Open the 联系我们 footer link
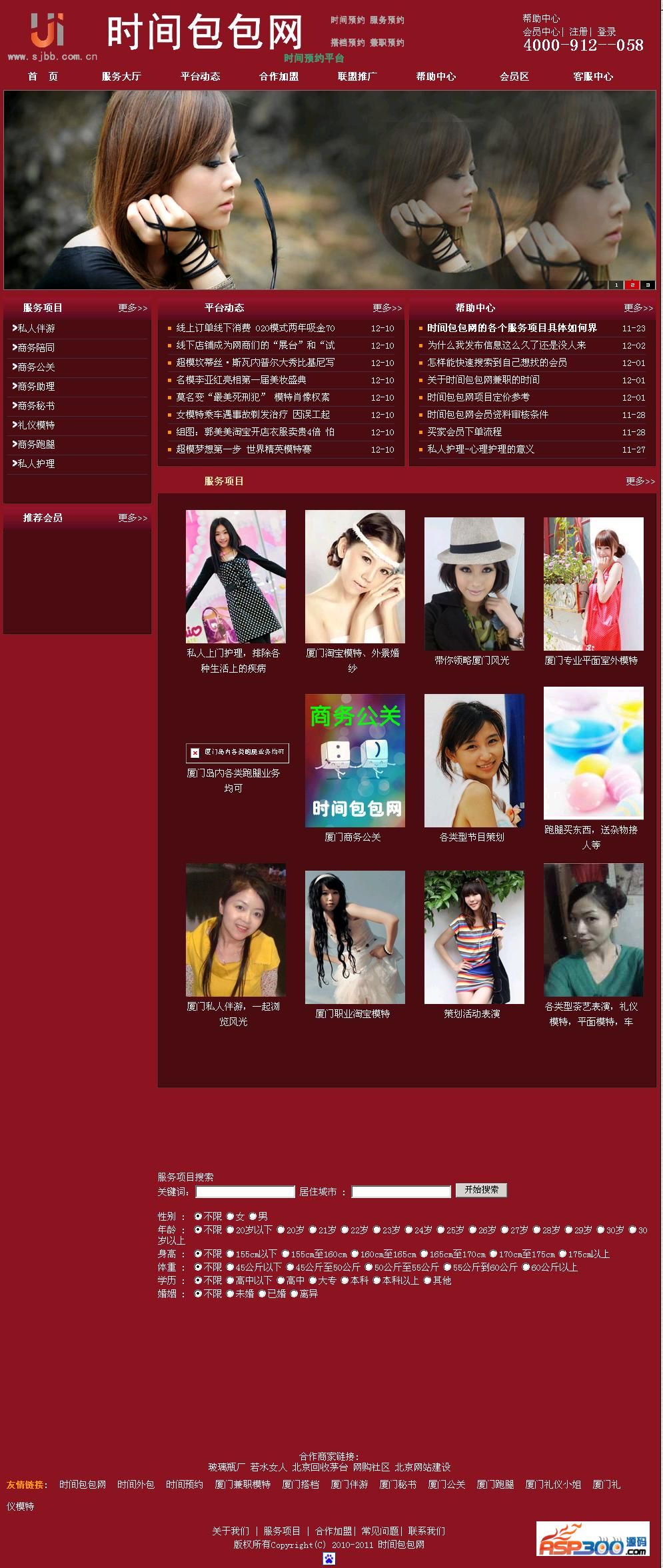This screenshot has height=1568, width=663. pos(426,1531)
